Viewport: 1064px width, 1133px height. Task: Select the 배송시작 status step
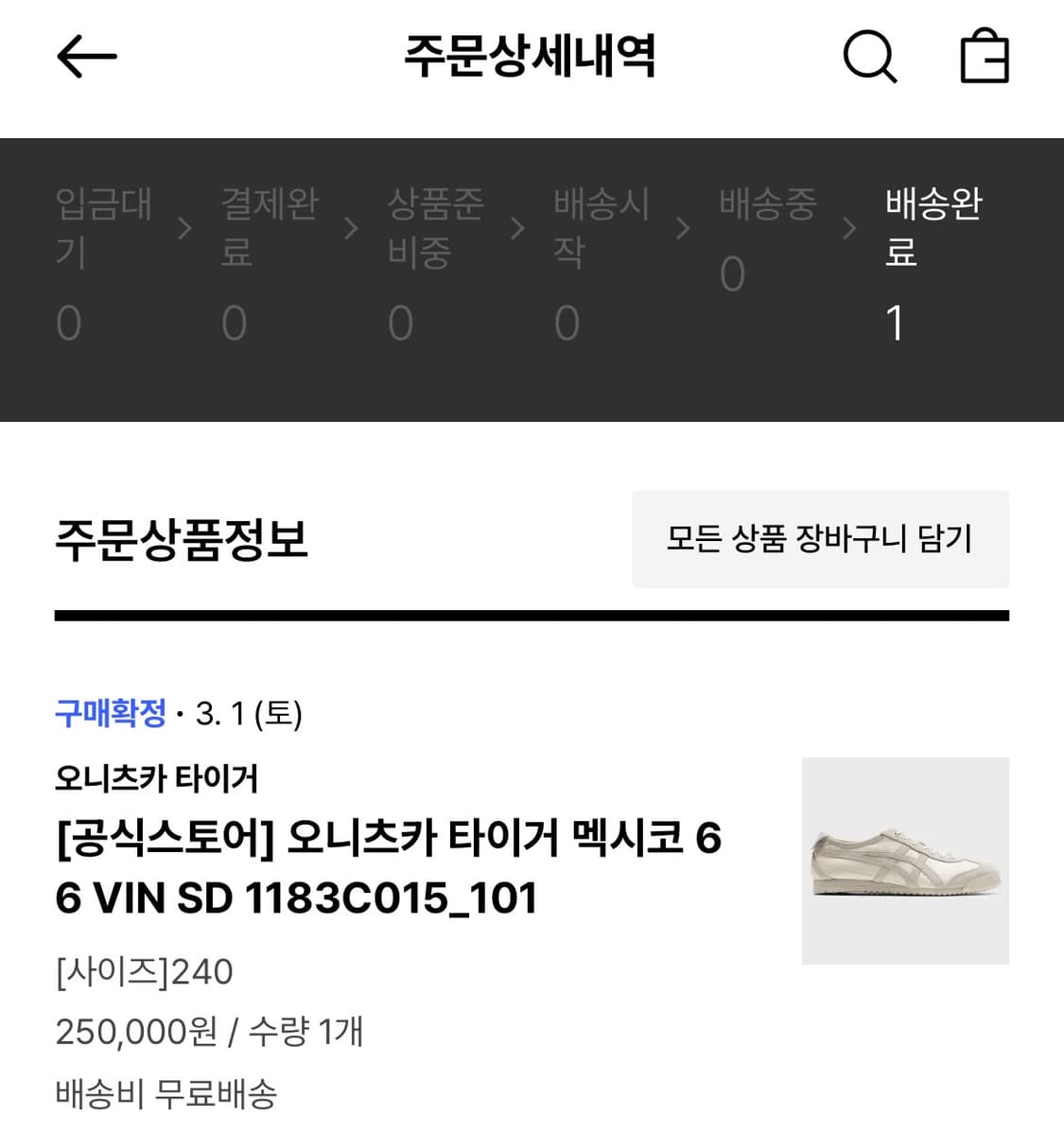(x=602, y=227)
